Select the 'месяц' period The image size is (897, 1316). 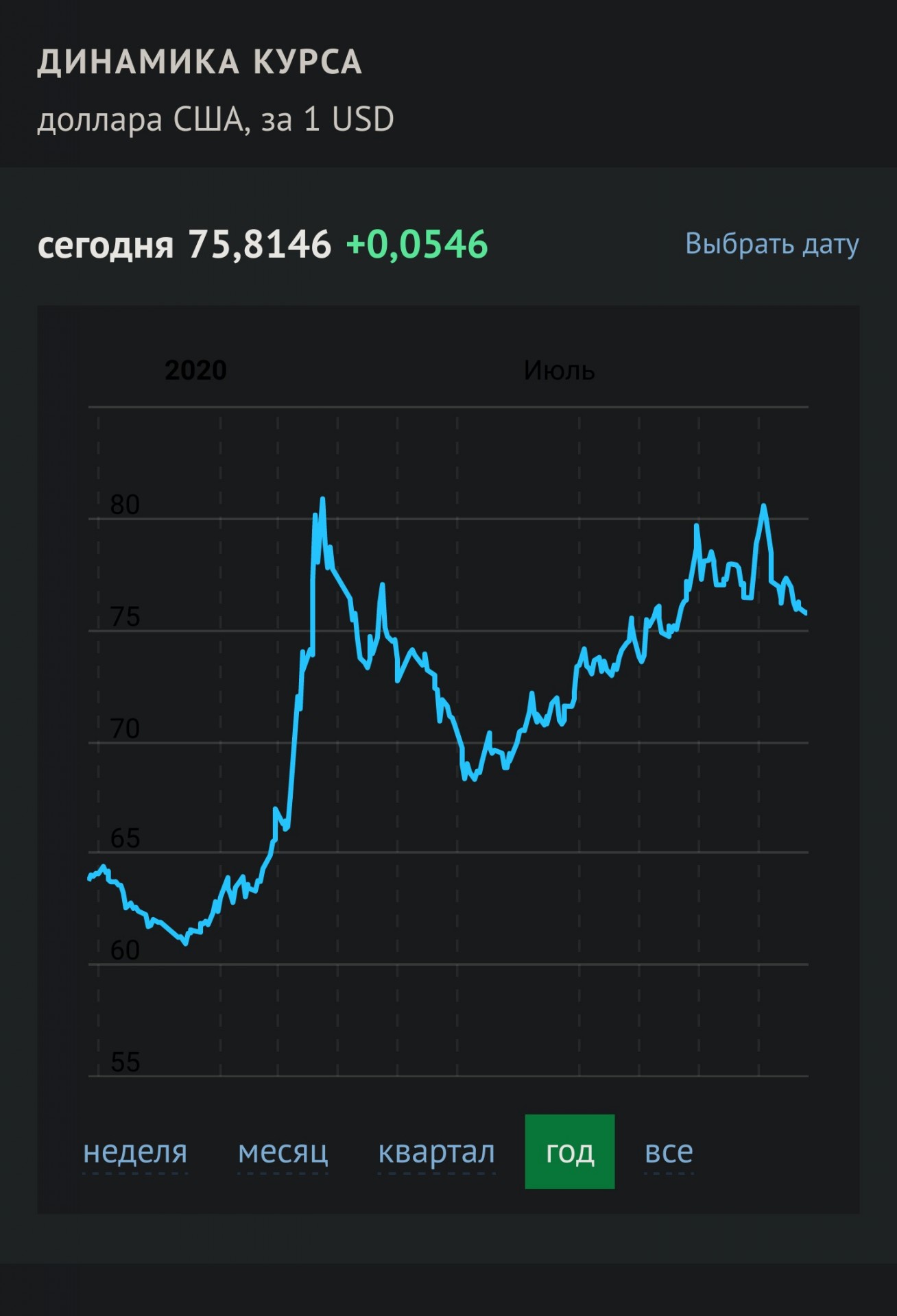point(283,1152)
